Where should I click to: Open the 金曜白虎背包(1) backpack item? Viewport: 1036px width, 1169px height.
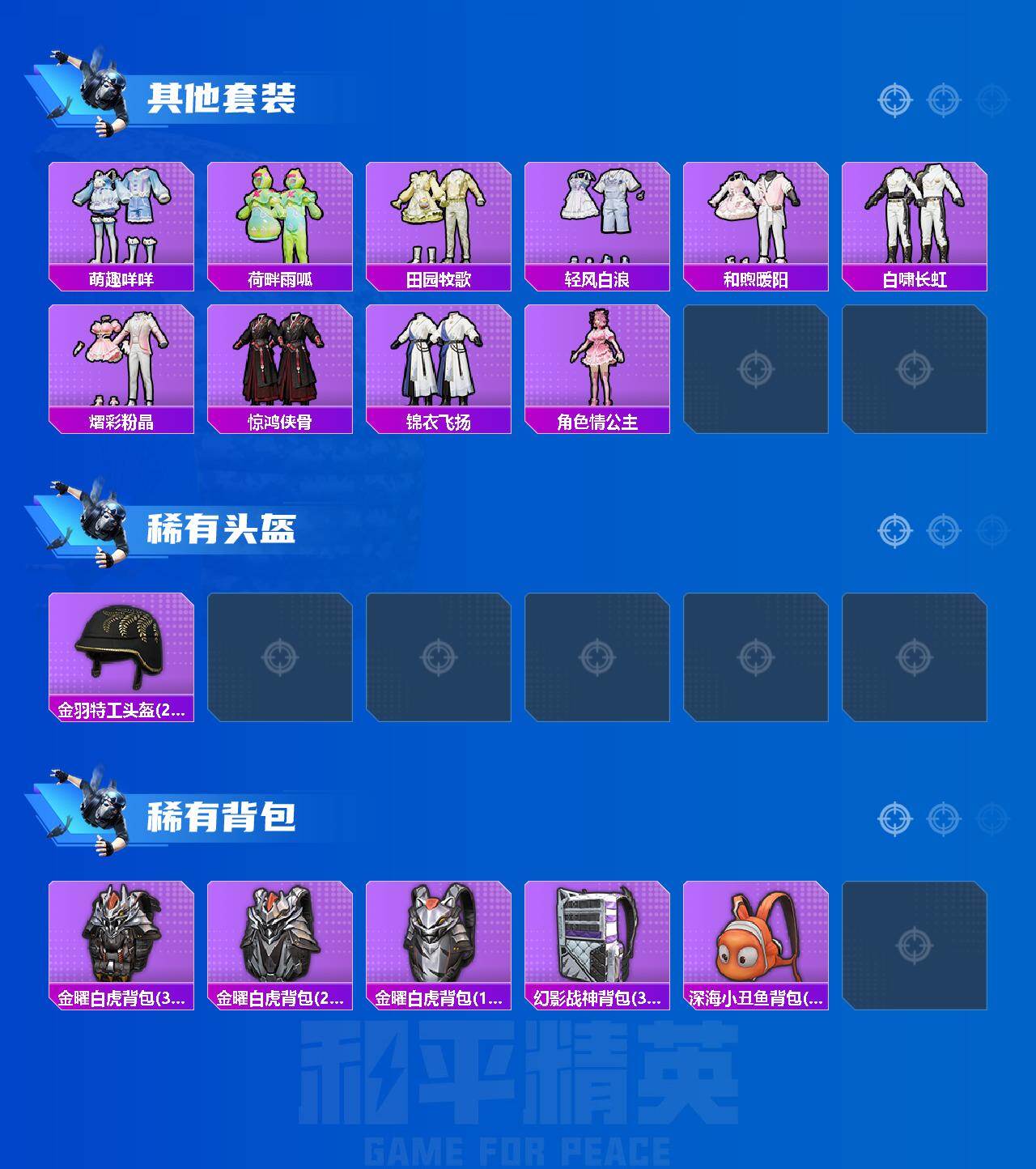439,939
